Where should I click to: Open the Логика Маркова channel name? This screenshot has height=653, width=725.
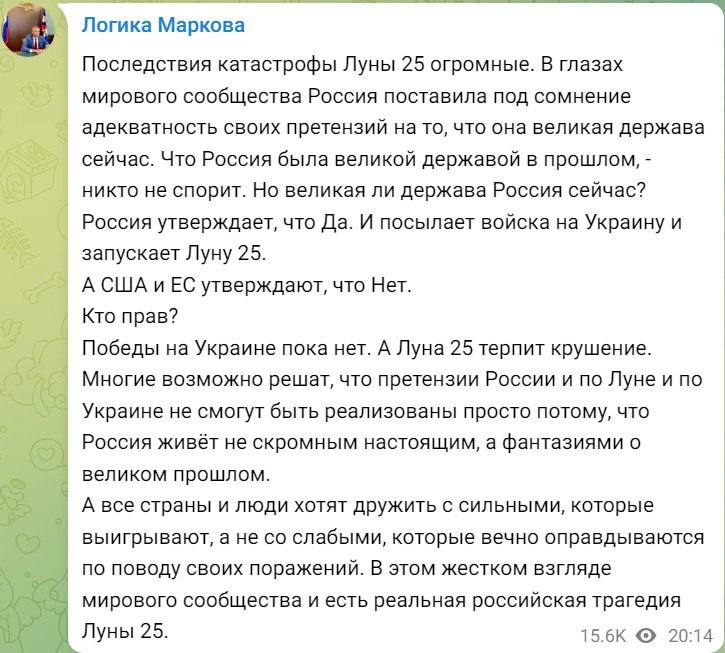pyautogui.click(x=163, y=25)
